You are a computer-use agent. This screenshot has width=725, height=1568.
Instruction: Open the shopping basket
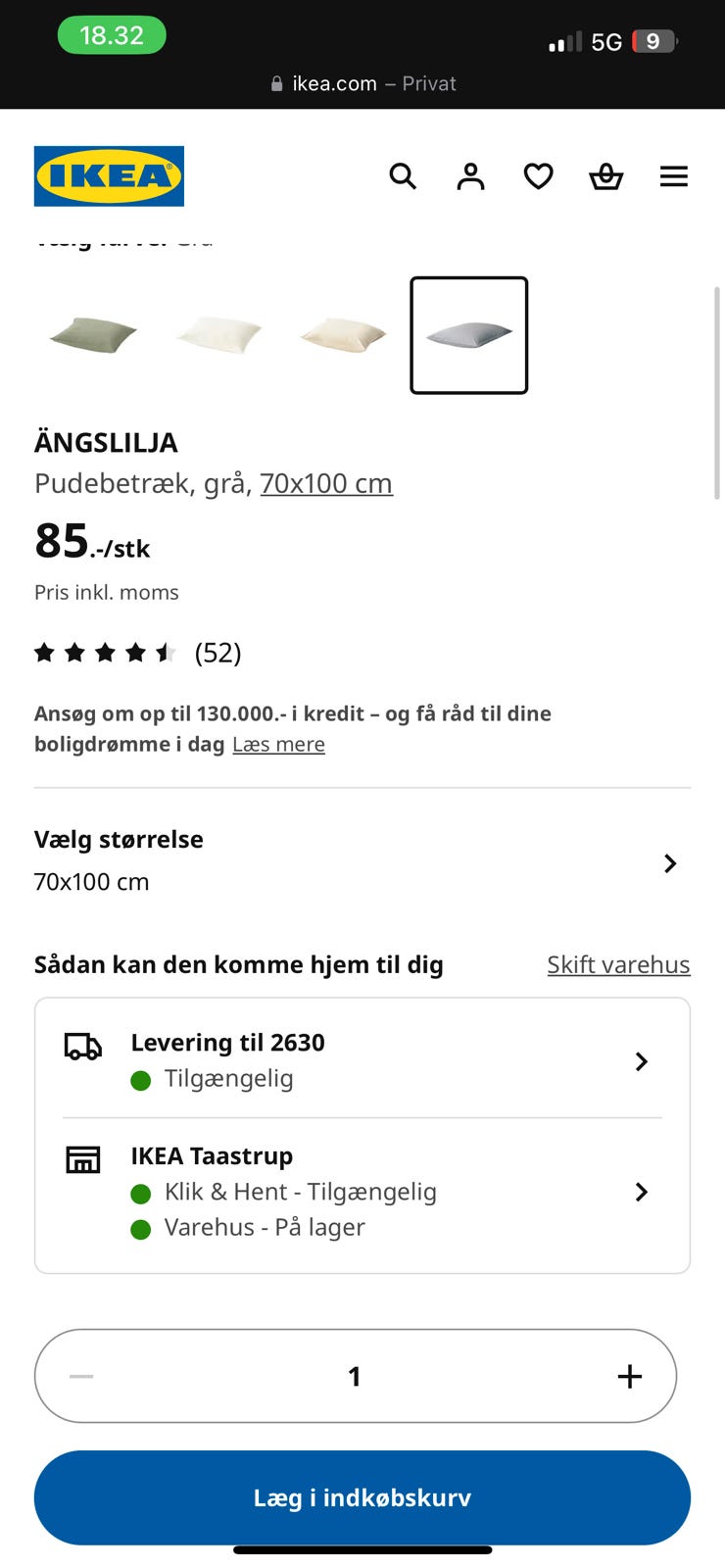coord(606,176)
